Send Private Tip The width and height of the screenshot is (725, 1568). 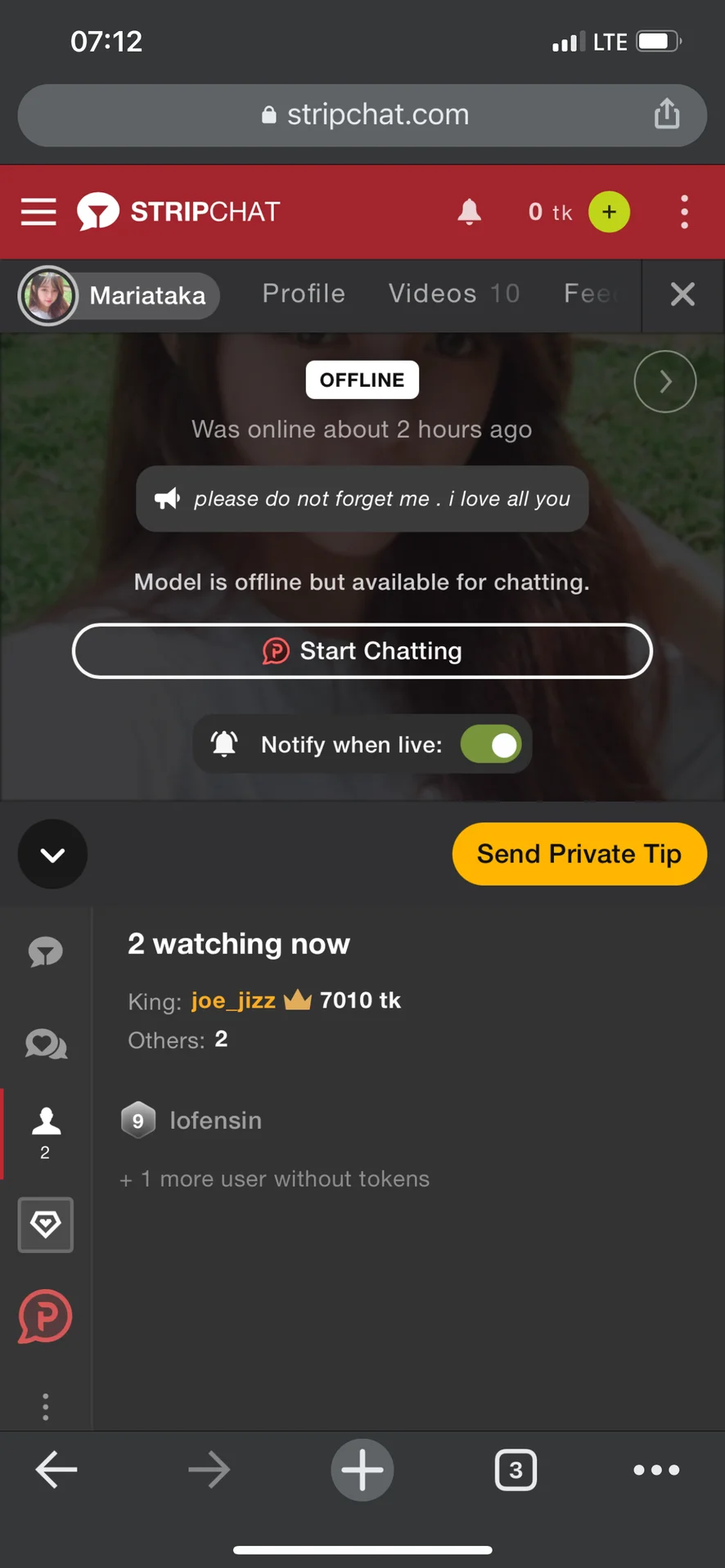(579, 854)
